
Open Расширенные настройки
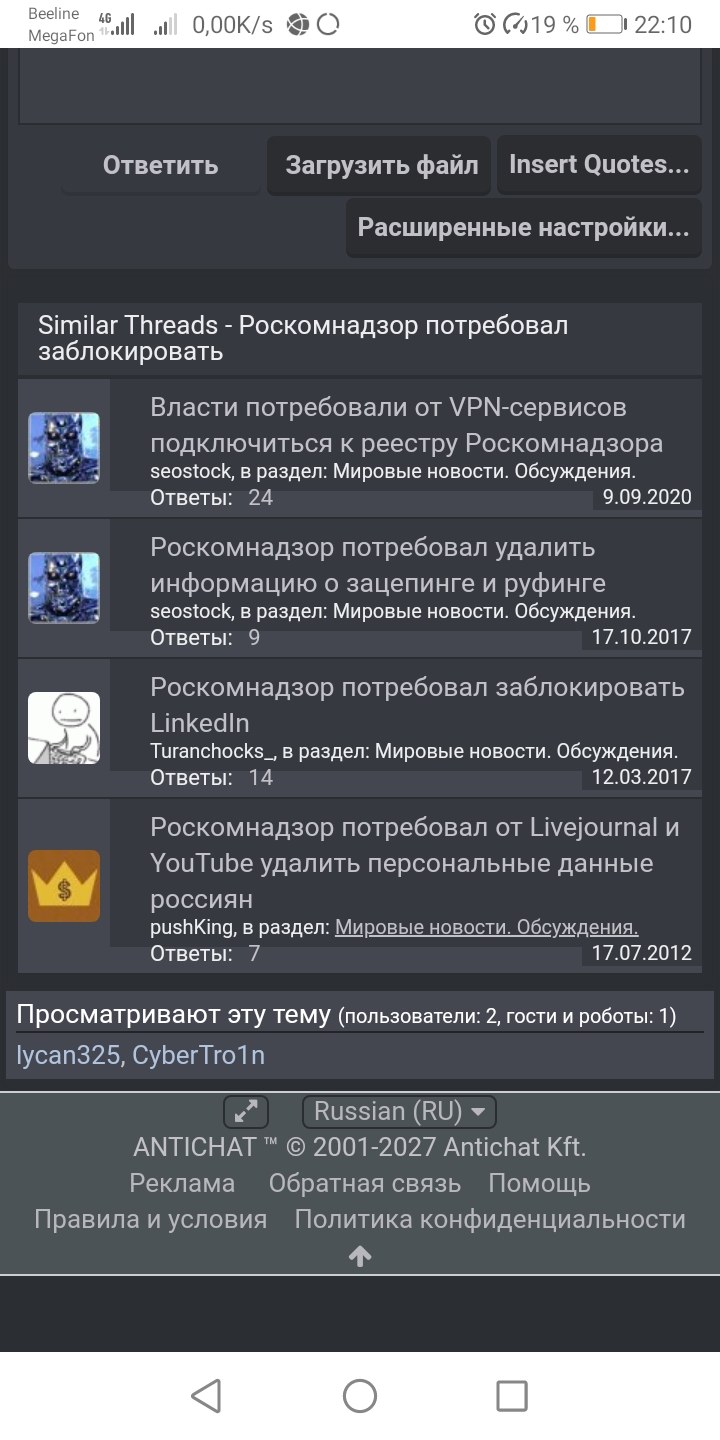[523, 227]
